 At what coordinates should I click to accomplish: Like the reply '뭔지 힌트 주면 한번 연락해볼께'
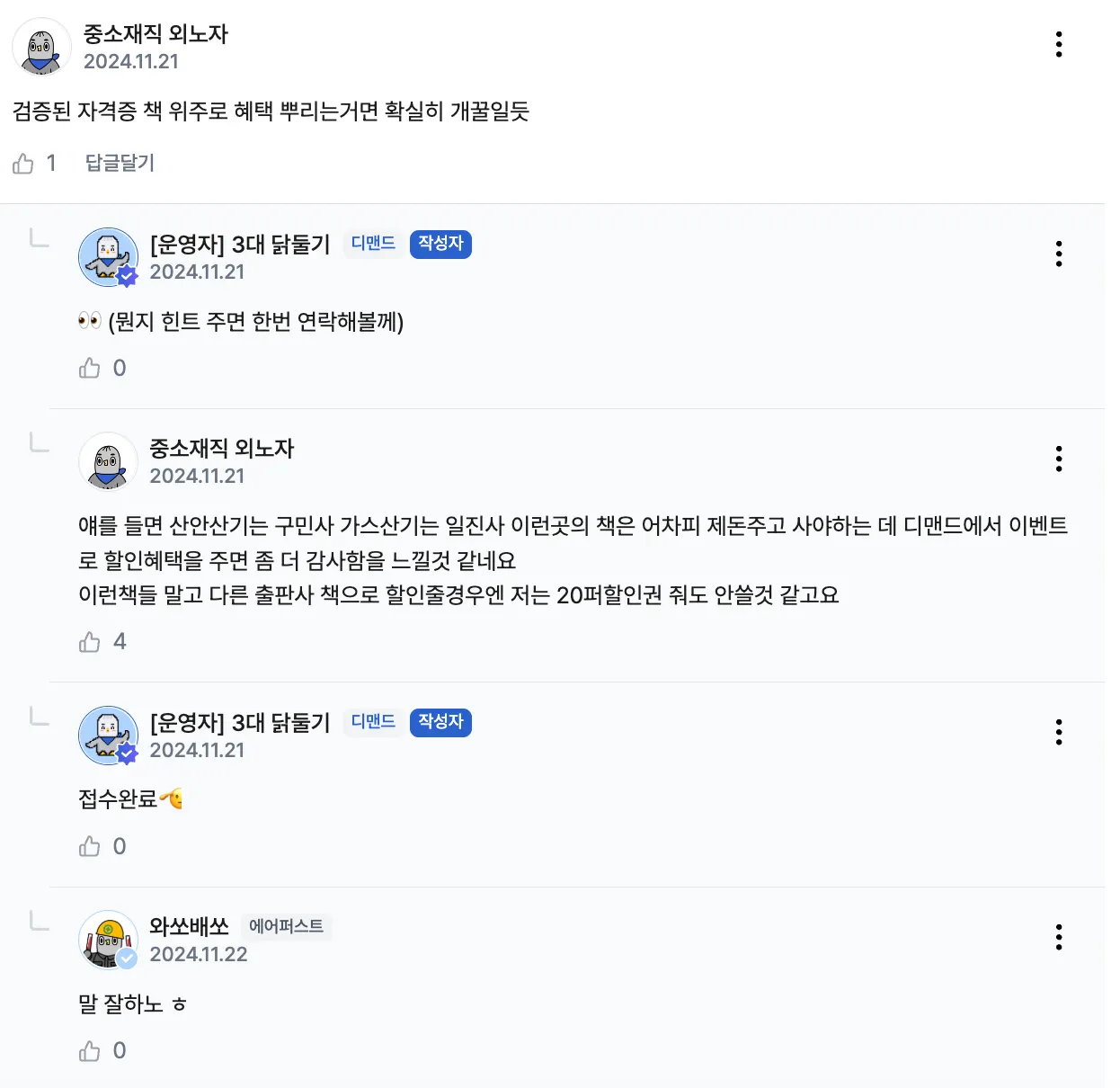click(x=90, y=369)
